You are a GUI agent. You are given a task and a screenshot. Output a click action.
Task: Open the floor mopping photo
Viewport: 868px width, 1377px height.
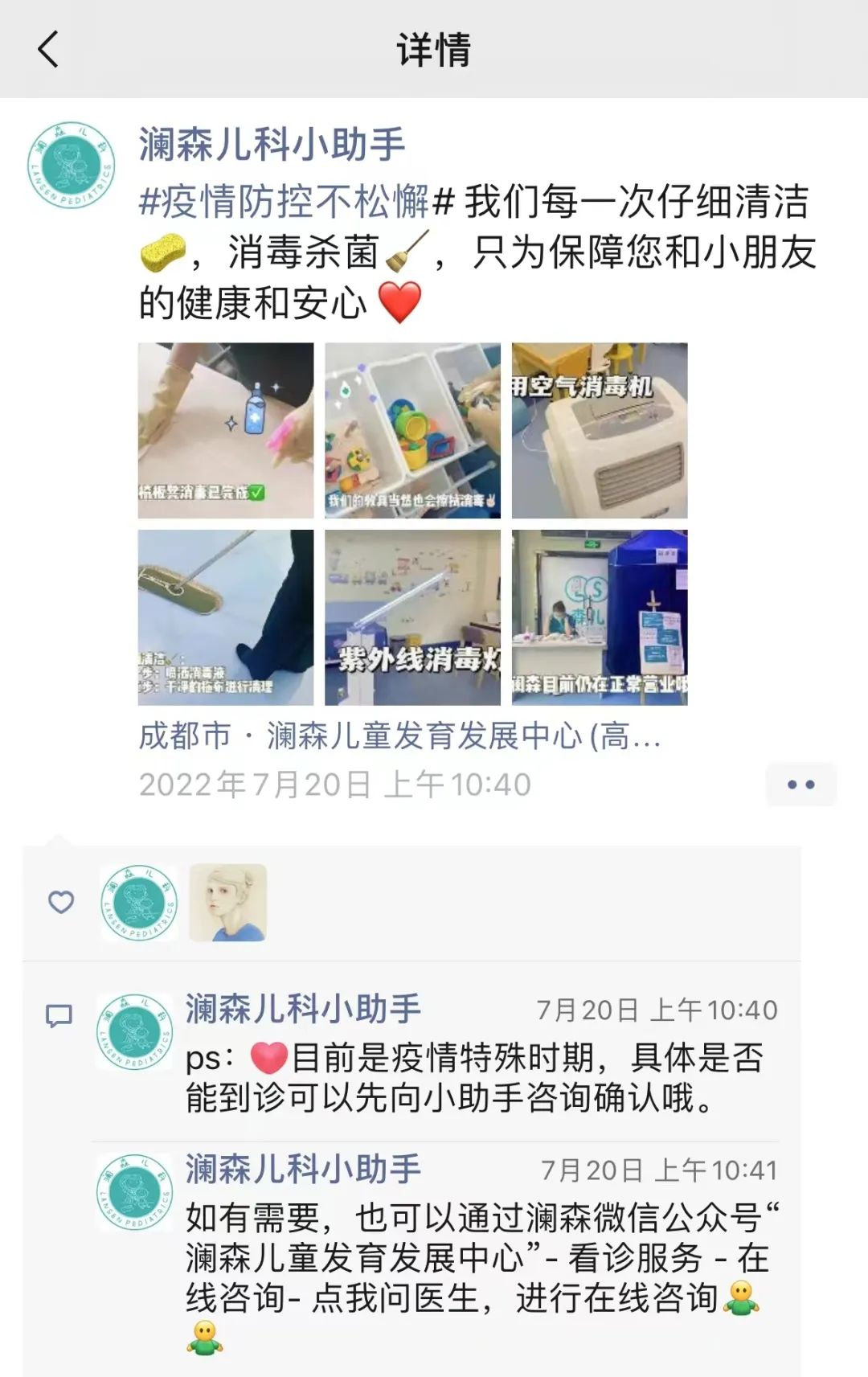(x=226, y=617)
